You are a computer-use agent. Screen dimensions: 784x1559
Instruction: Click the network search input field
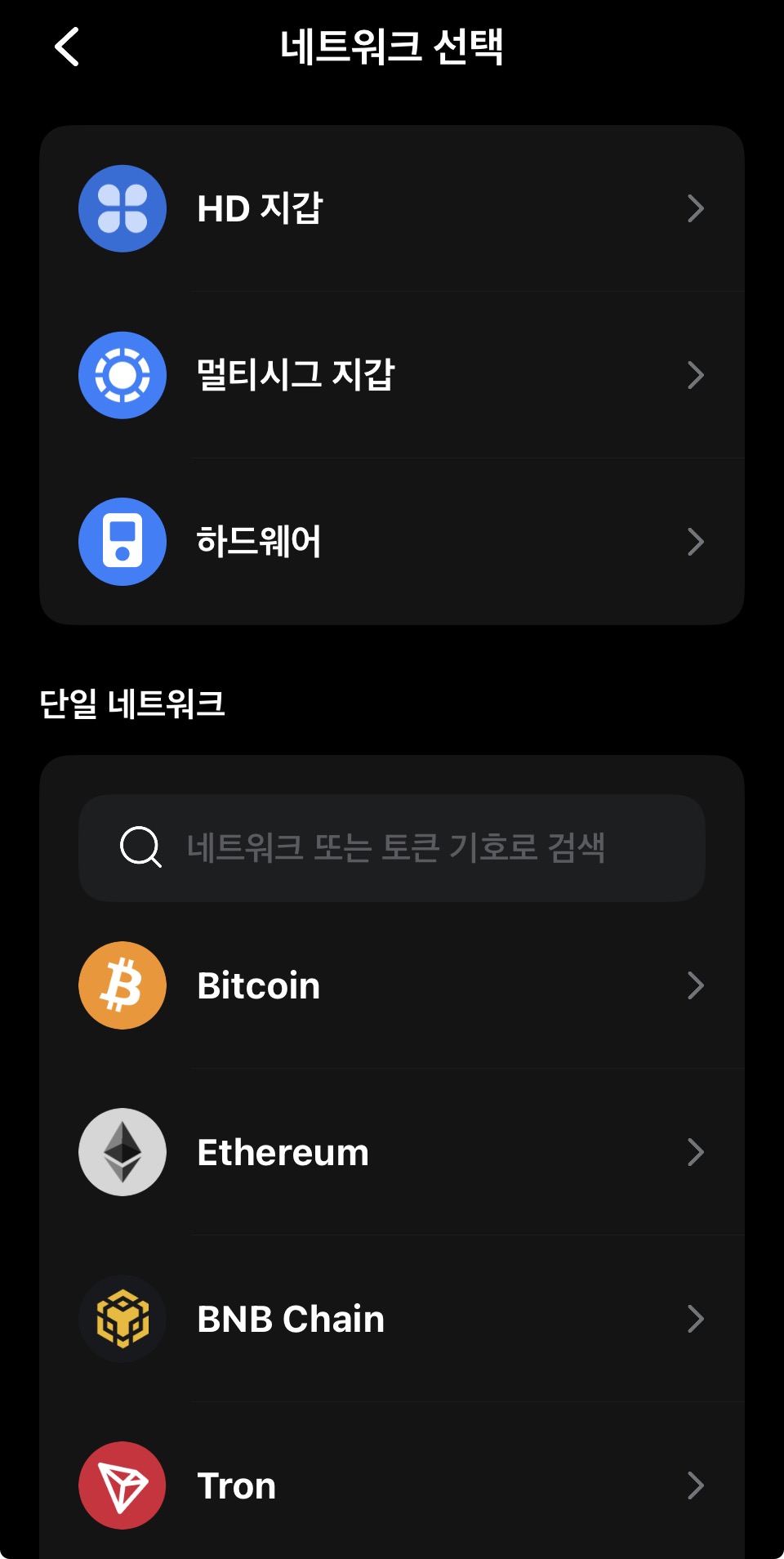pos(392,848)
